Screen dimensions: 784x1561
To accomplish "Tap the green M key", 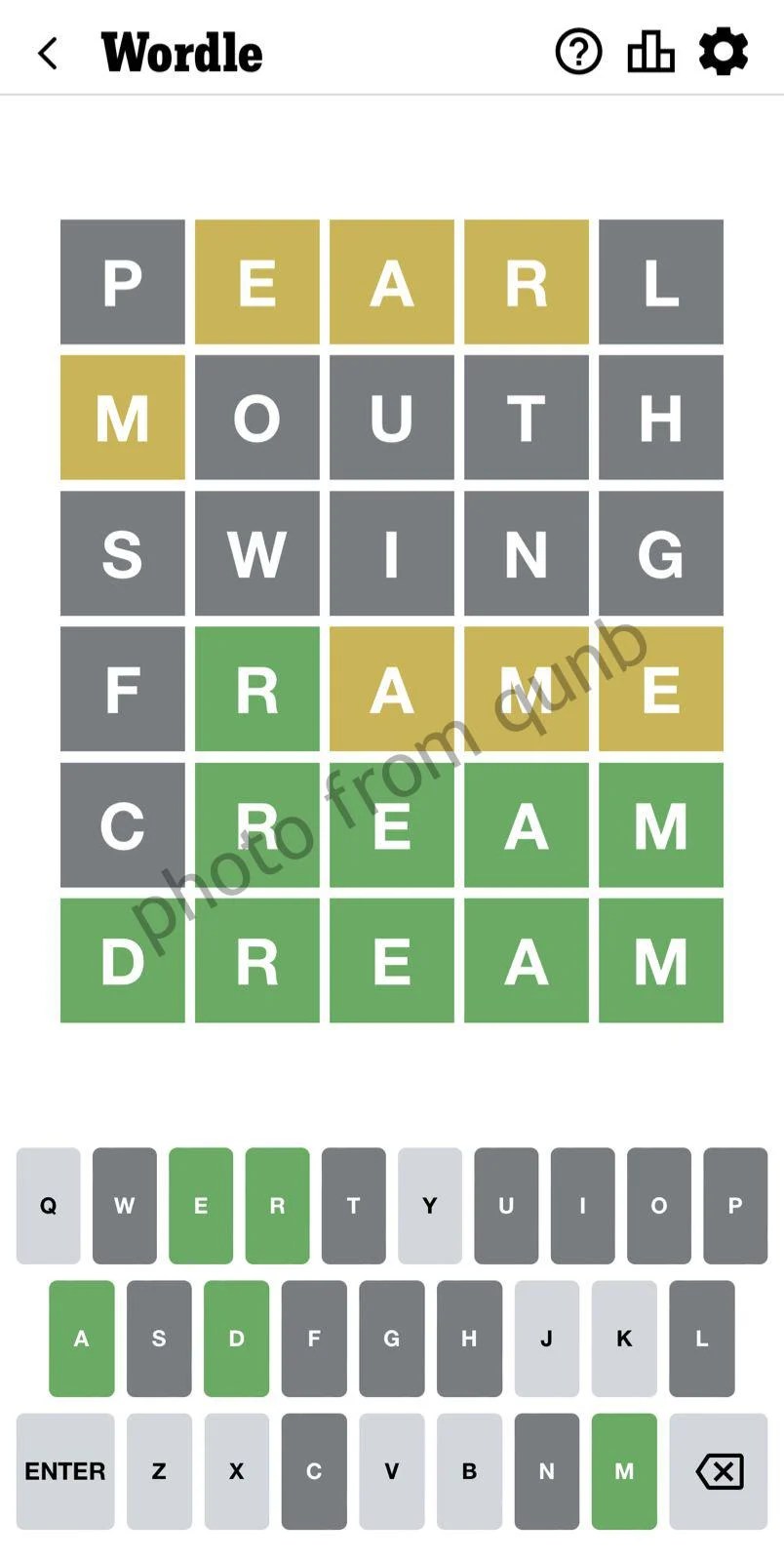I will point(624,1470).
